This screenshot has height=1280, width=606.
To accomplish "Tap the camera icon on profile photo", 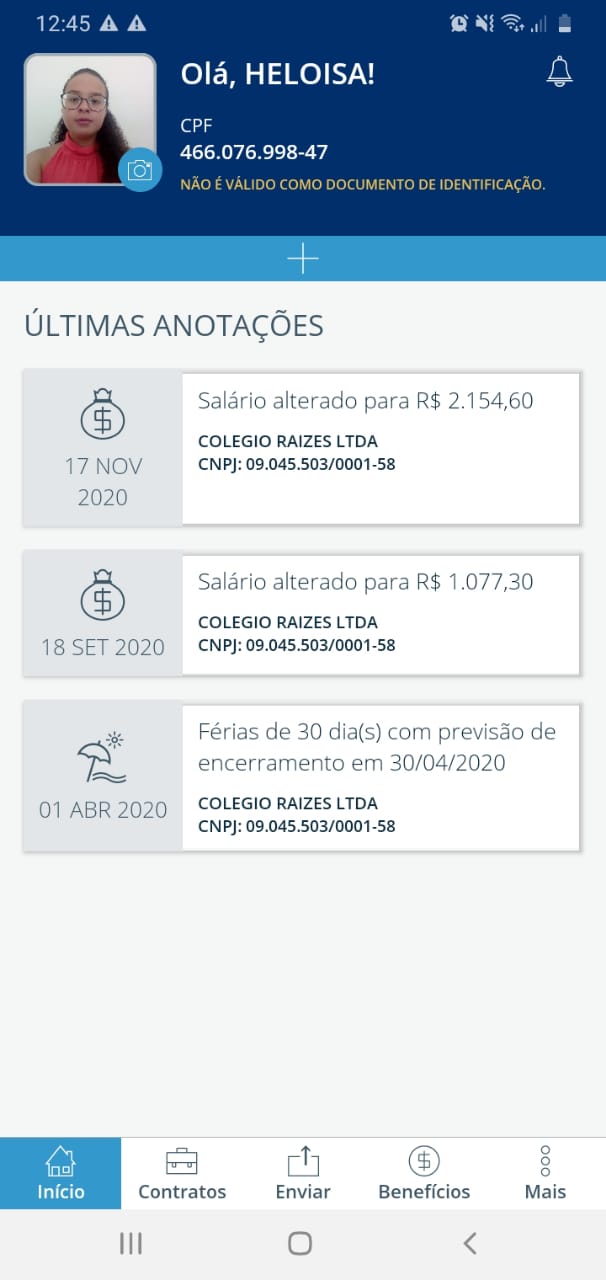I will tap(140, 170).
